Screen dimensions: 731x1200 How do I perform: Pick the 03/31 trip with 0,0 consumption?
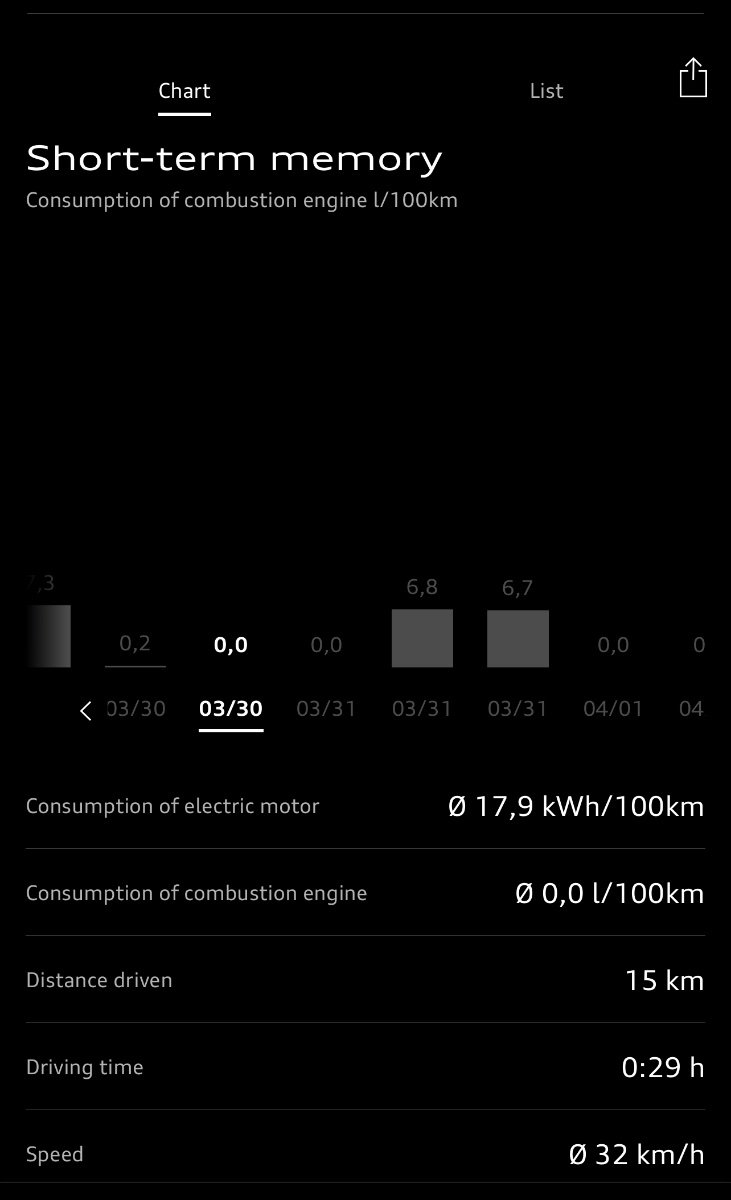pos(326,709)
